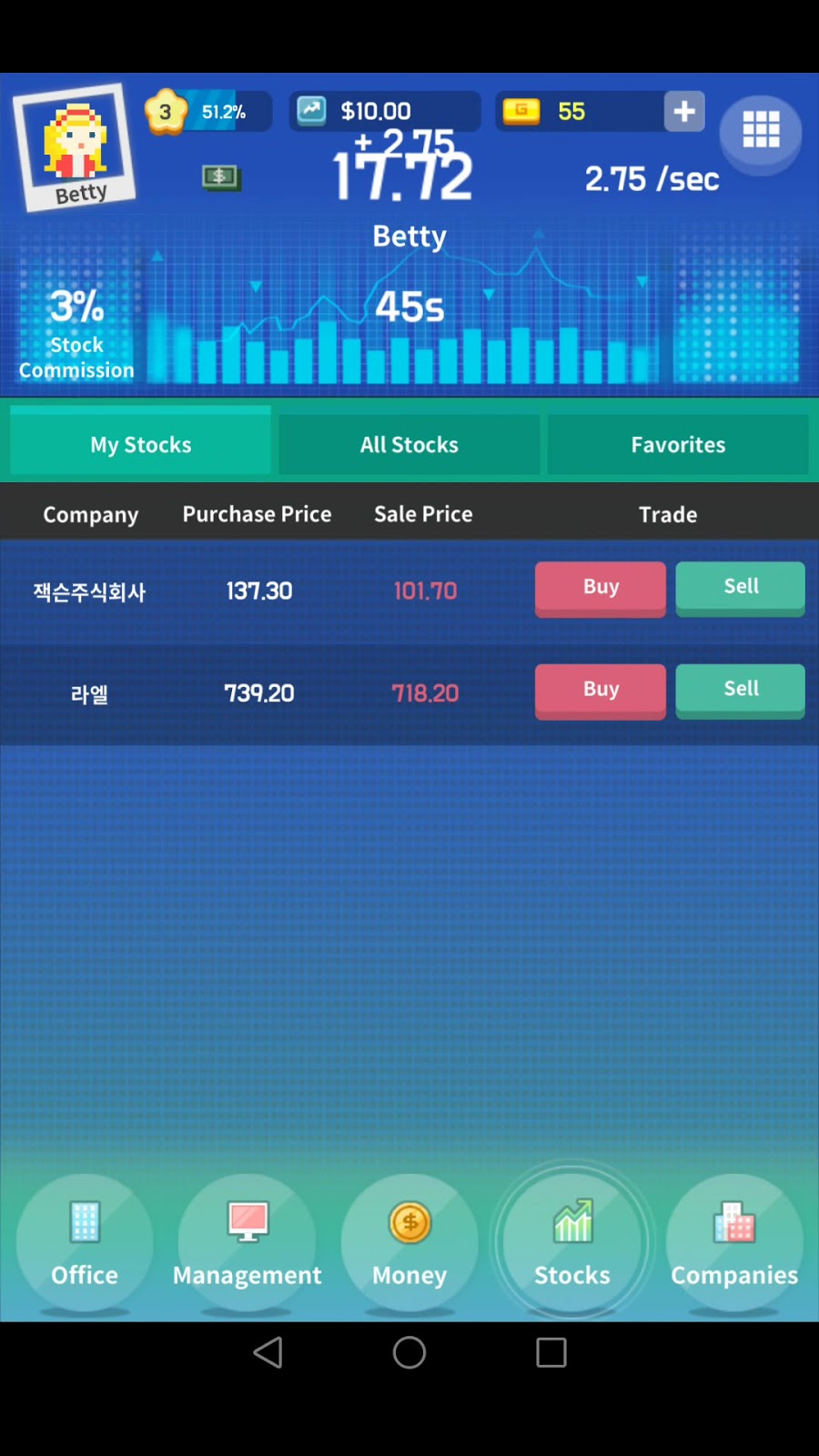Open the grid menu icon

pyautogui.click(x=761, y=130)
